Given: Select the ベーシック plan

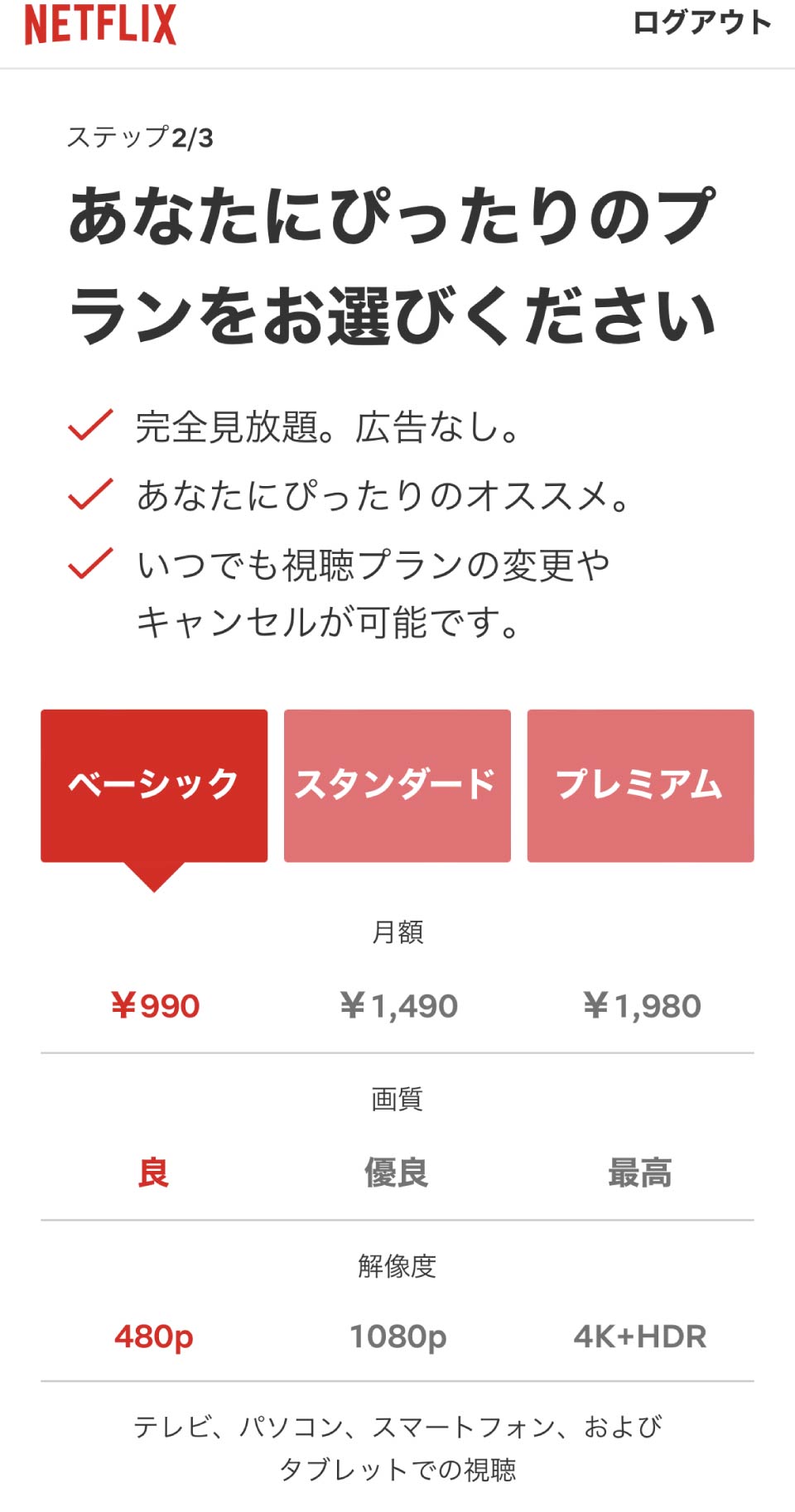Looking at the screenshot, I should pos(154,785).
